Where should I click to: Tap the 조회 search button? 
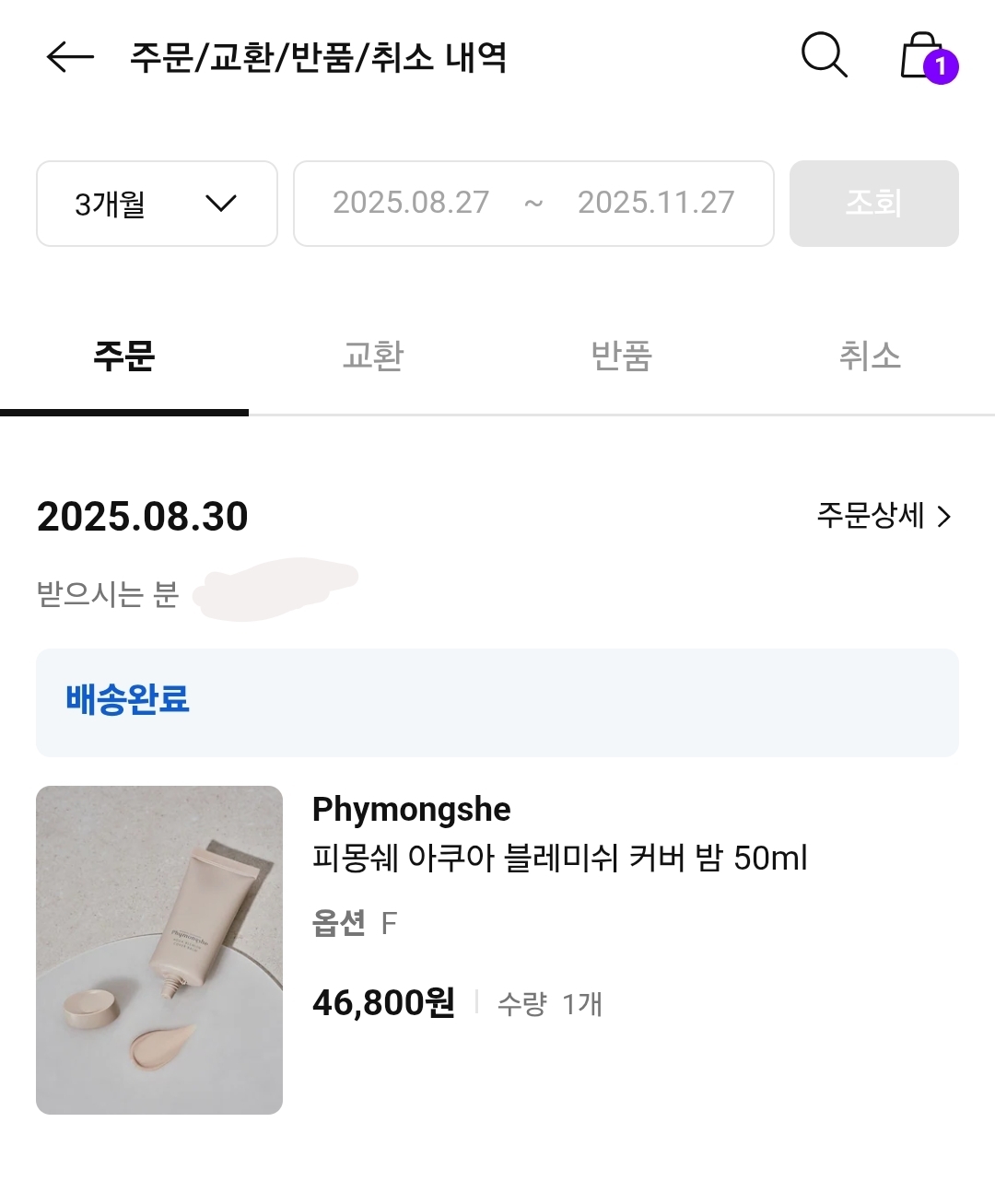point(873,204)
